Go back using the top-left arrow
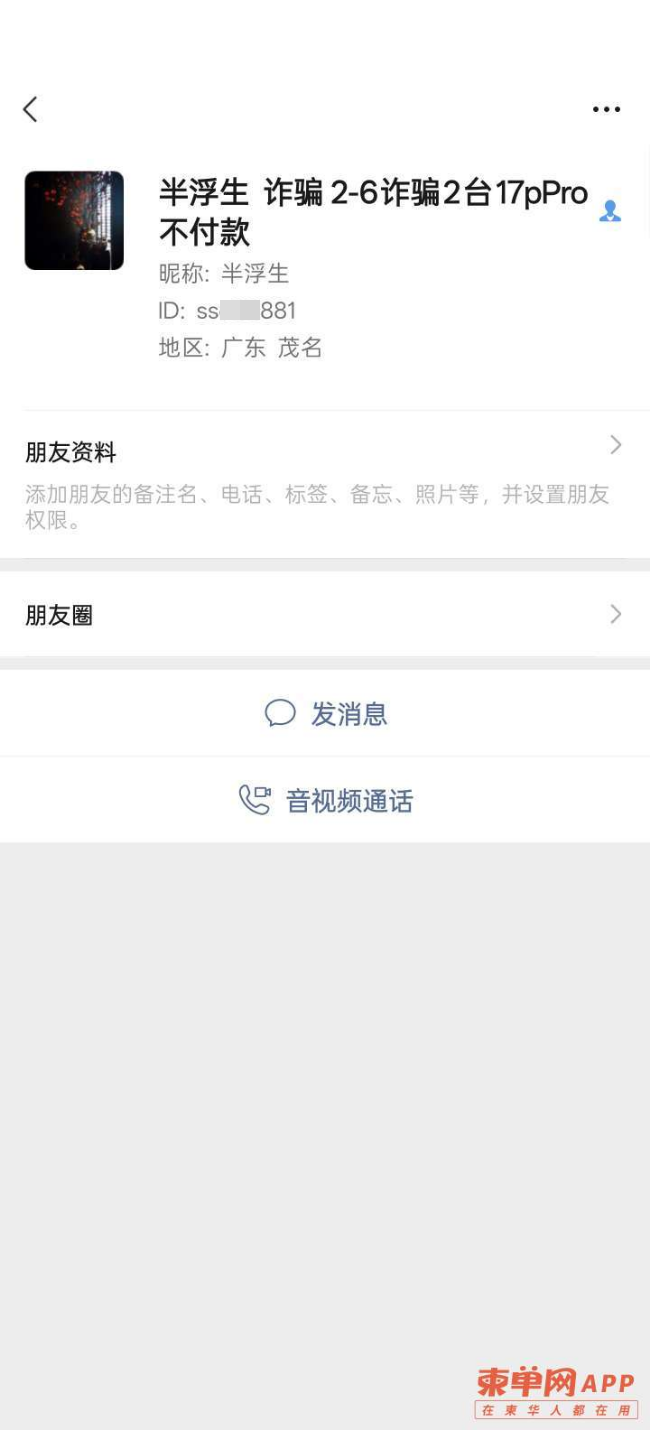 31,109
